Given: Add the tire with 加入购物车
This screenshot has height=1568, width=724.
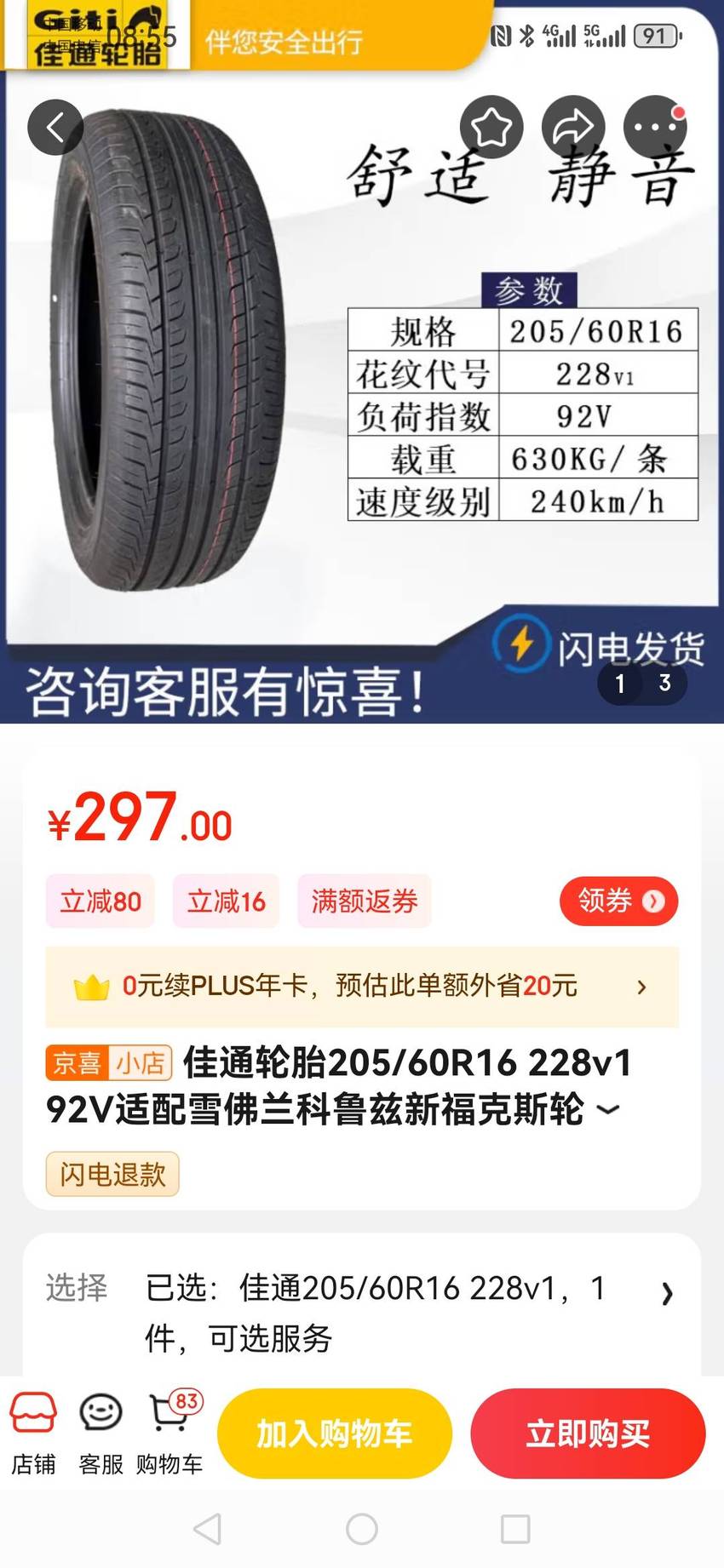Looking at the screenshot, I should [335, 1434].
